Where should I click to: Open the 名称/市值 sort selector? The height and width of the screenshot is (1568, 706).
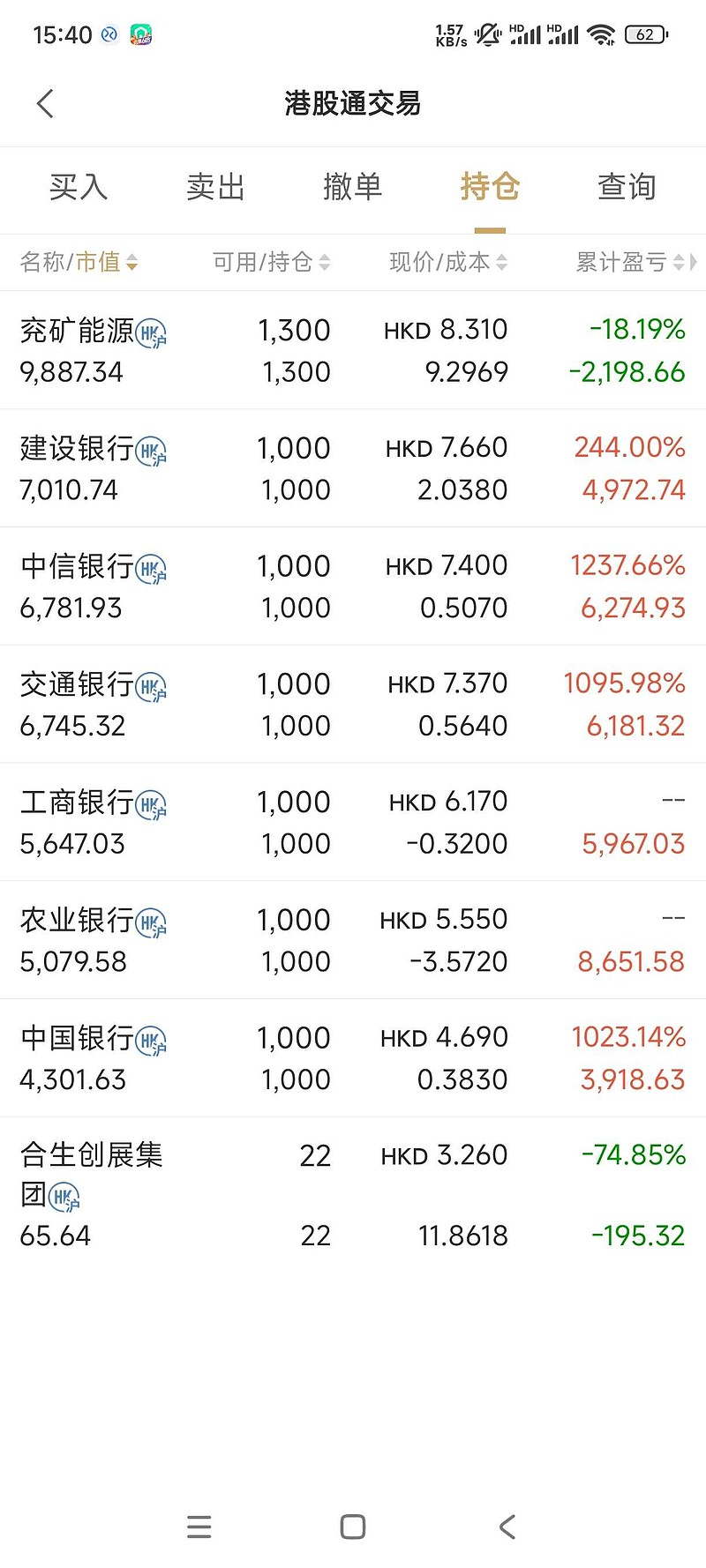click(78, 261)
